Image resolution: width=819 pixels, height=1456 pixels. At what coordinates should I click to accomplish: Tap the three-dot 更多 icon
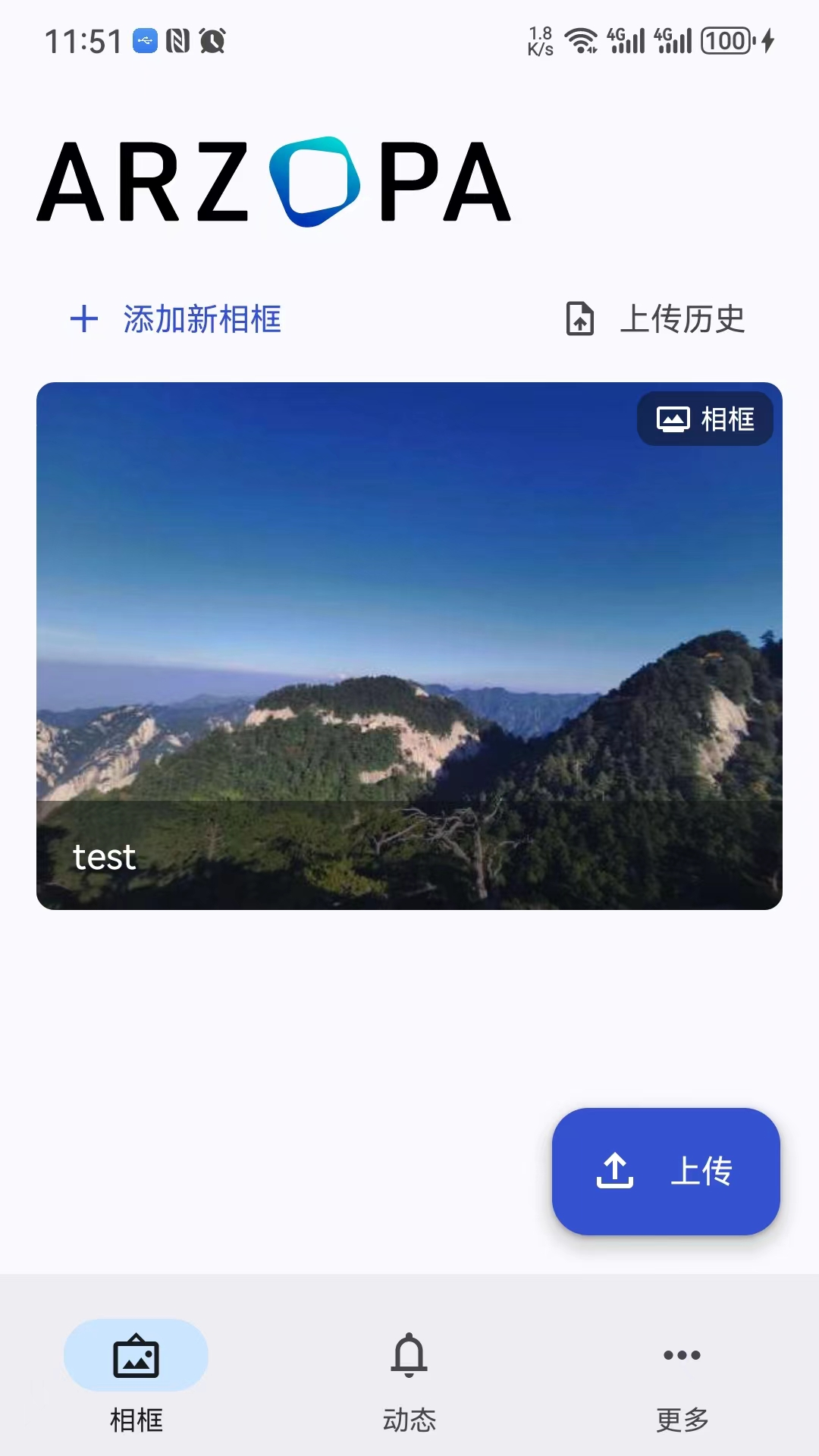click(680, 1355)
